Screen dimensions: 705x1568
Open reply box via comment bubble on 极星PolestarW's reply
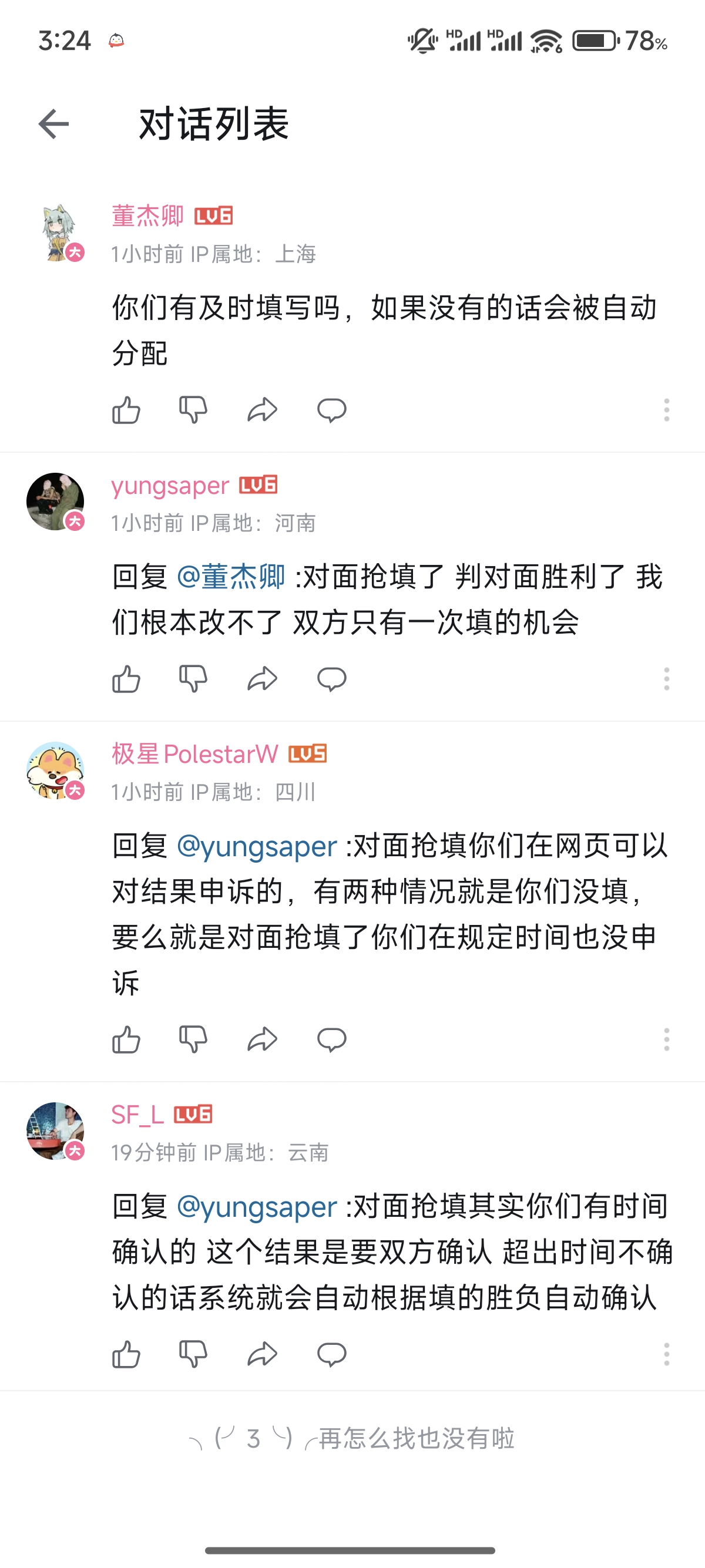click(331, 1039)
